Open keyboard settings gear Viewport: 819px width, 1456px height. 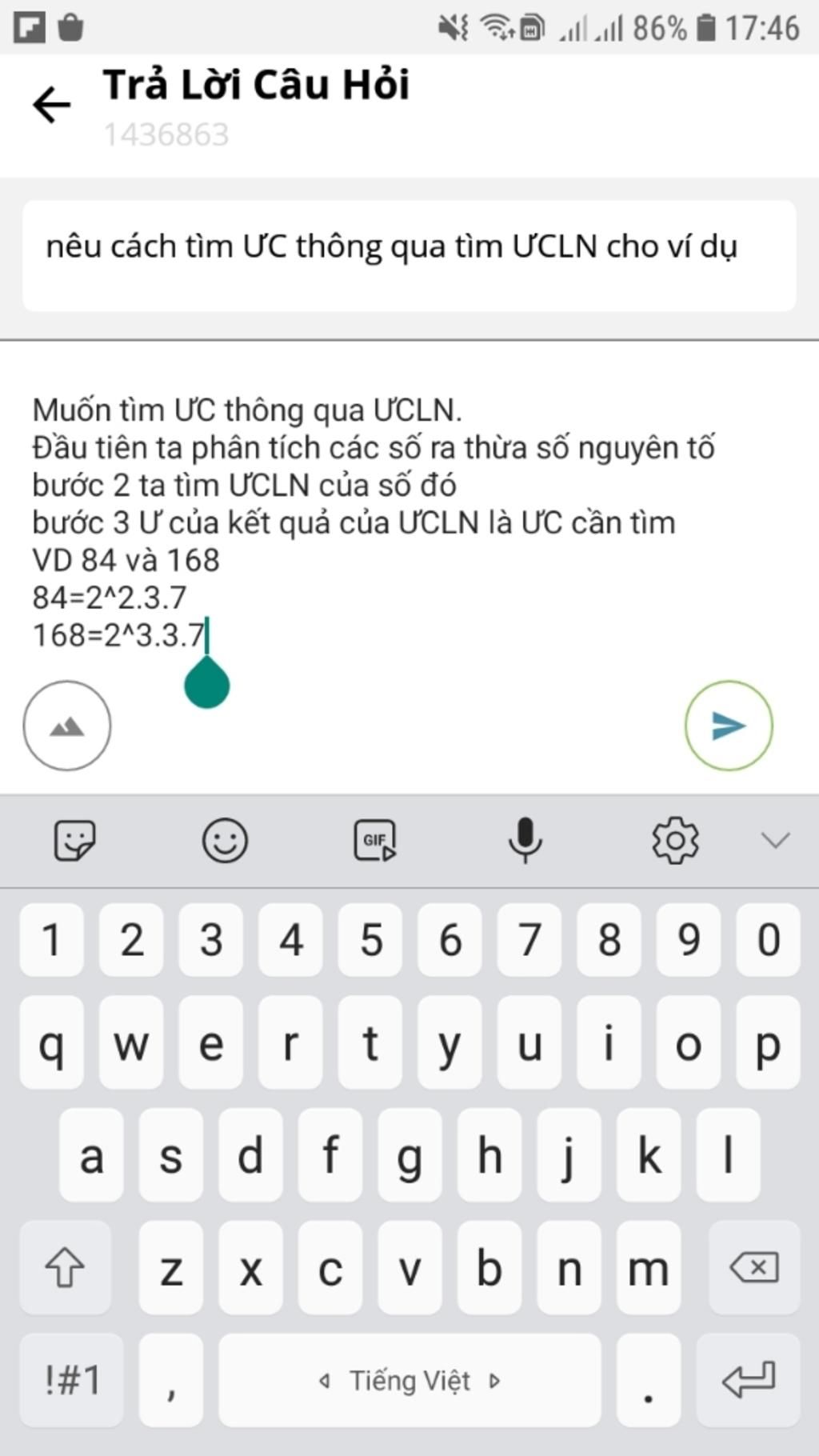[675, 840]
